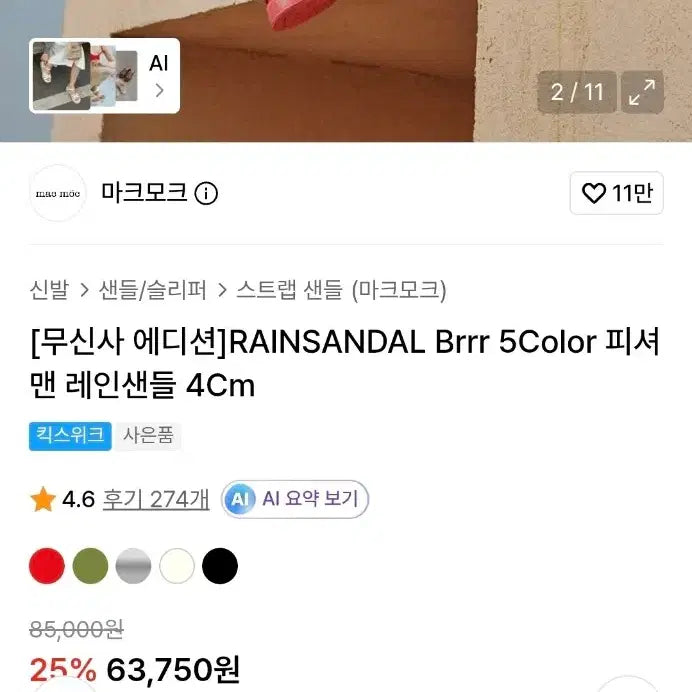
Task: Like the brand with the 11만 heart
Action: (617, 193)
